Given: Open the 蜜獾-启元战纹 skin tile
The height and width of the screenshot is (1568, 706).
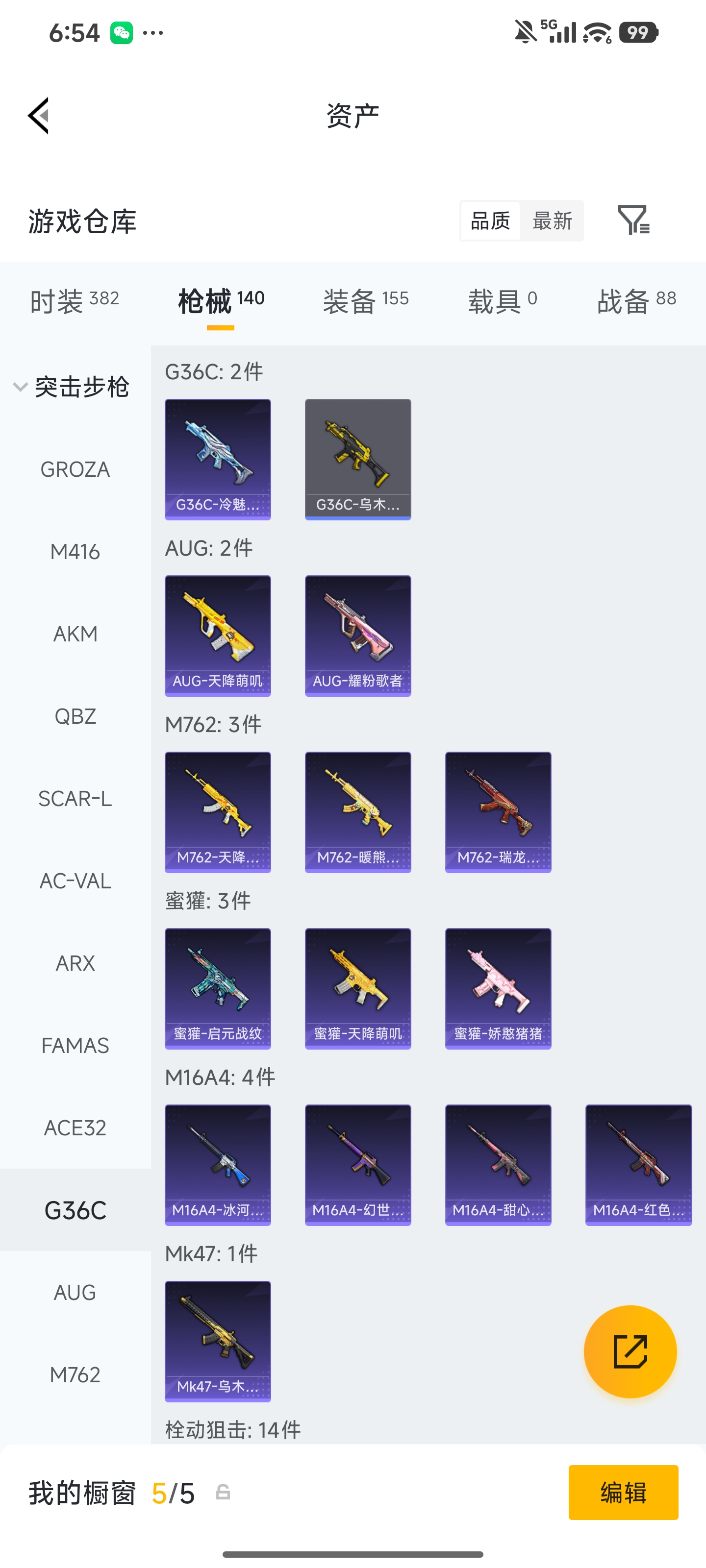Looking at the screenshot, I should coord(218,988).
